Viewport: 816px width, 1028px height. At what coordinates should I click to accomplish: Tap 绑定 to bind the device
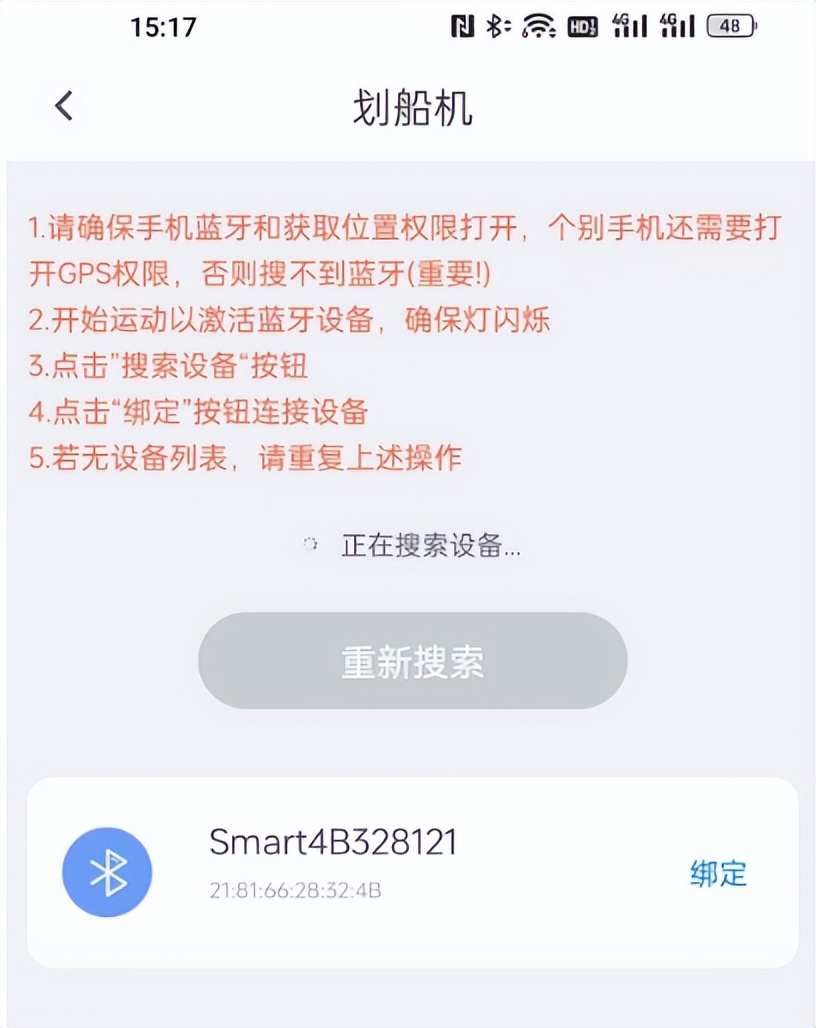tap(716, 873)
